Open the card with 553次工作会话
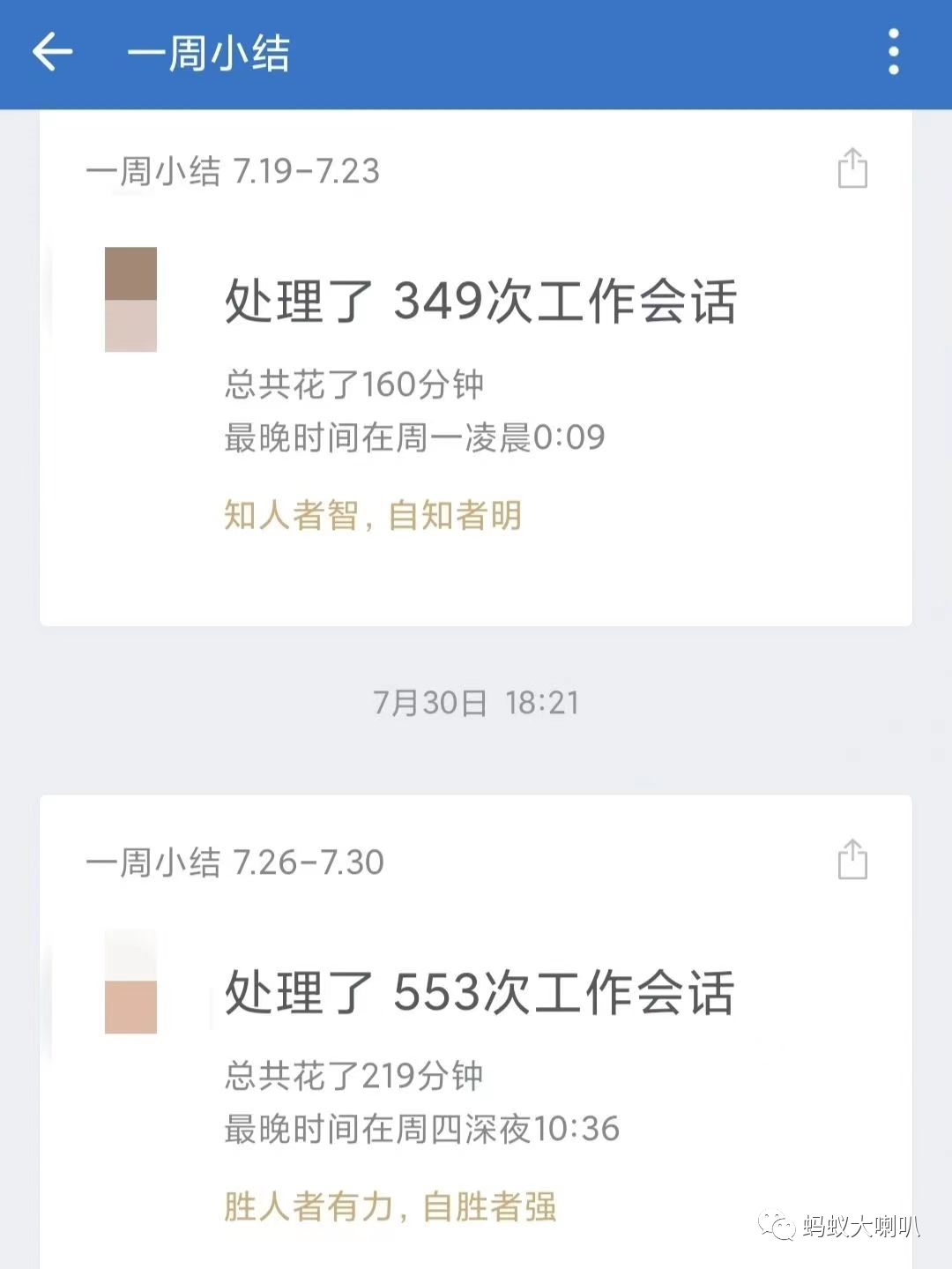This screenshot has width=952, height=1269. point(476,1032)
